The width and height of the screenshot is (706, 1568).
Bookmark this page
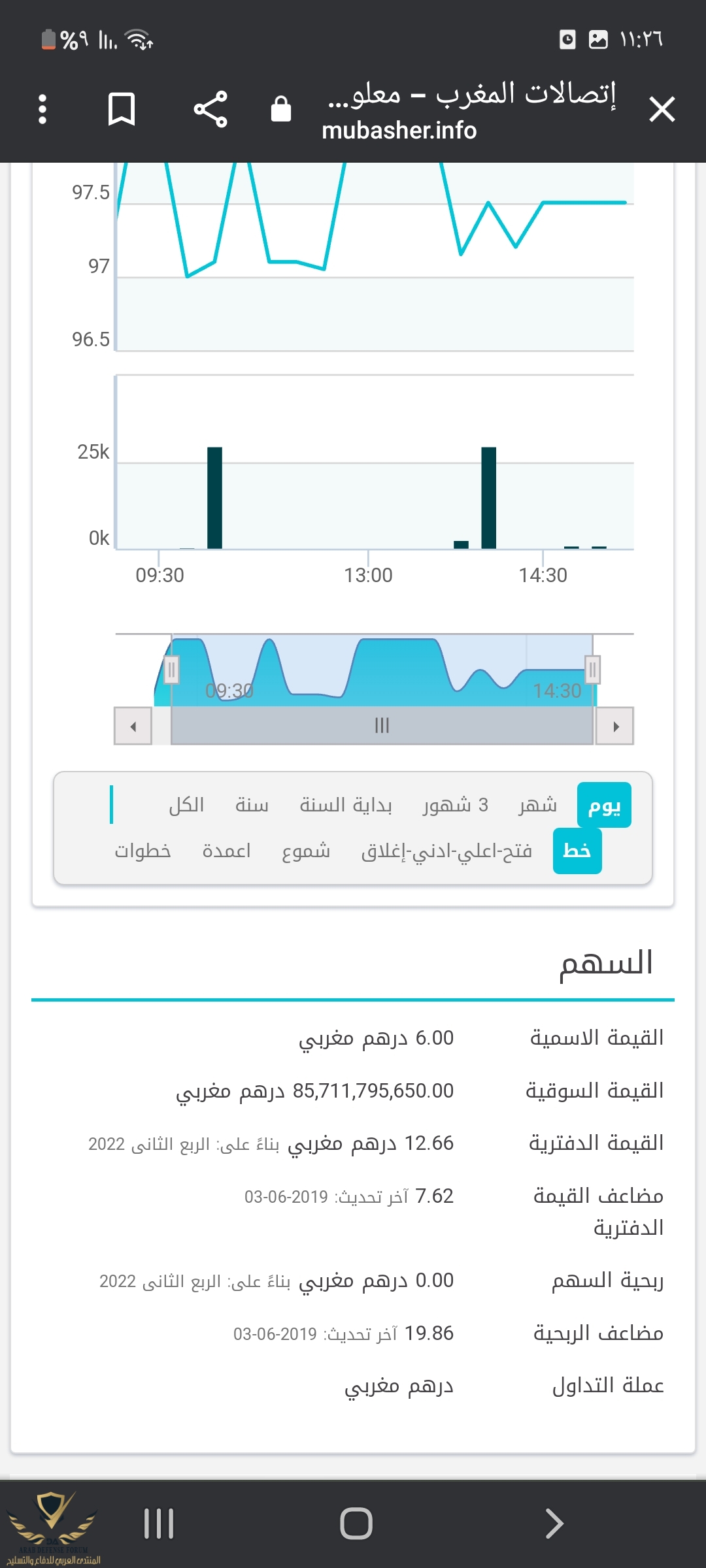point(122,109)
